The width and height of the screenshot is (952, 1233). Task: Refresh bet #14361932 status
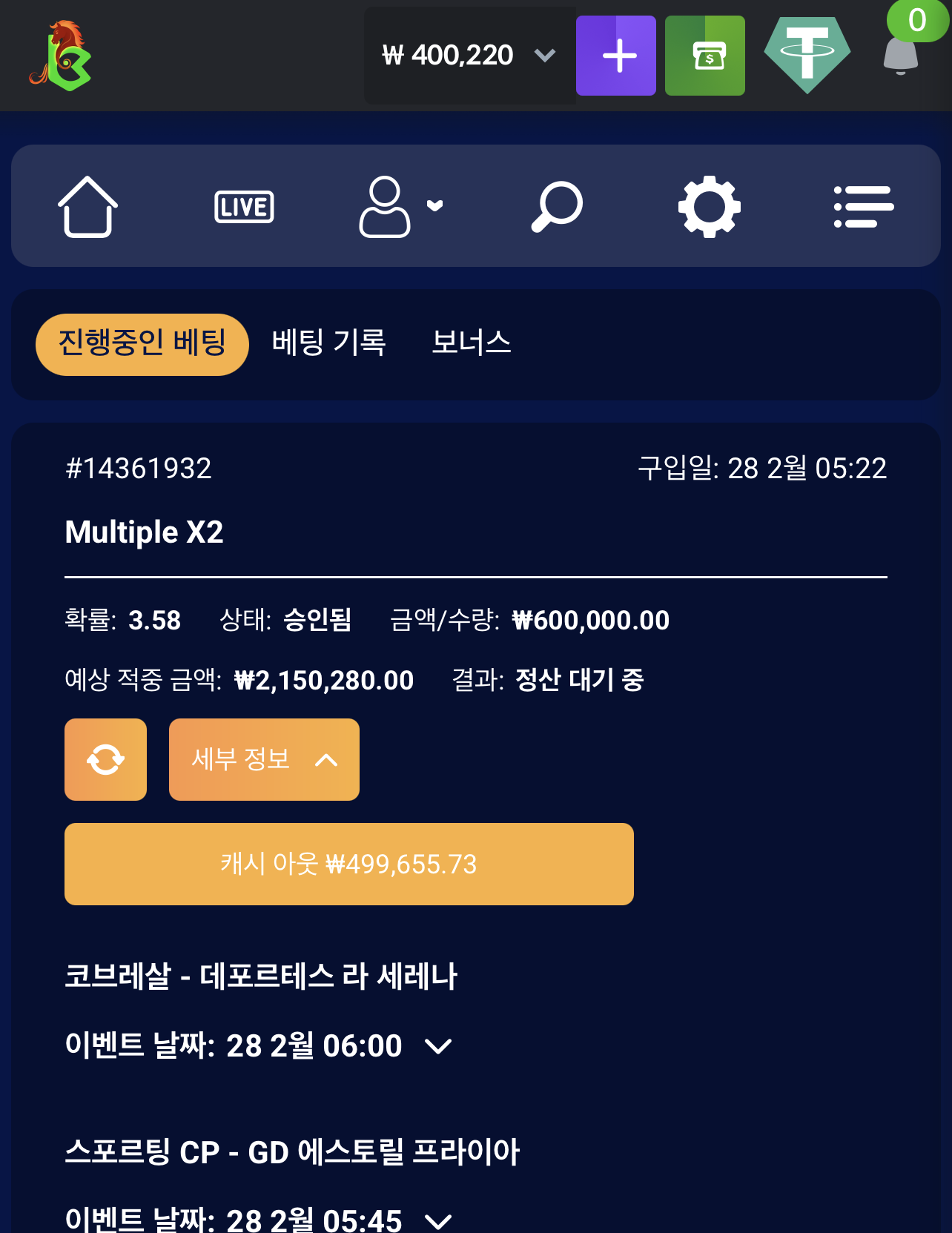point(105,758)
